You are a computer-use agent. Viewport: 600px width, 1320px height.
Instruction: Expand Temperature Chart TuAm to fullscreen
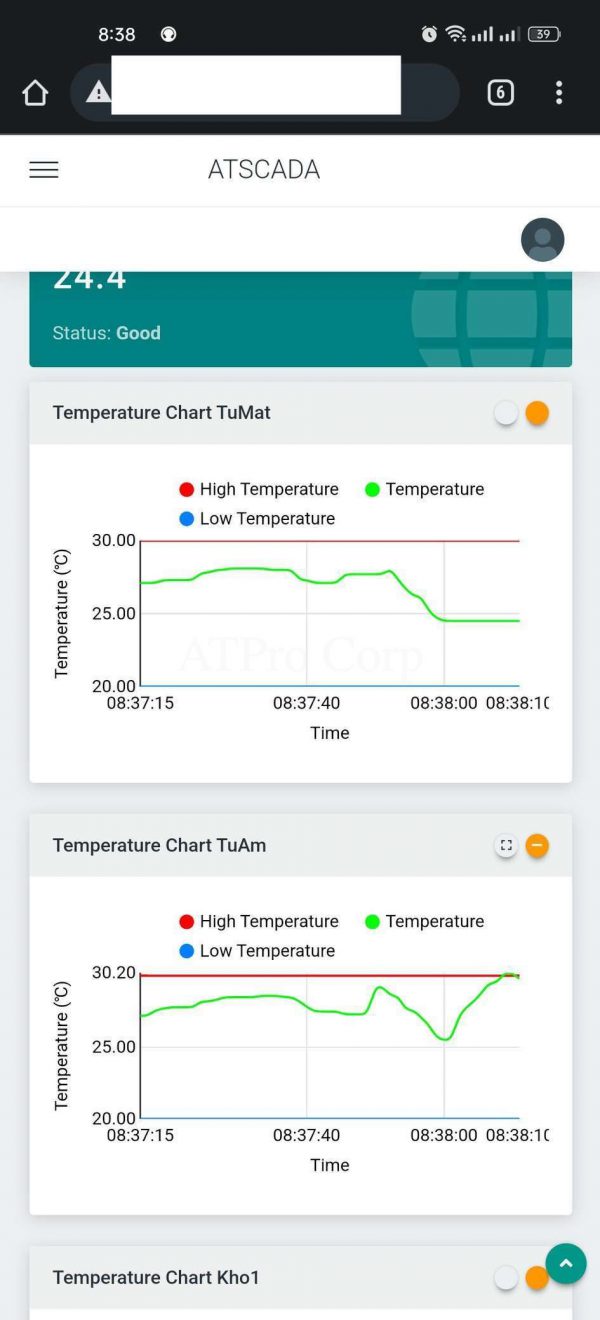[x=506, y=846]
